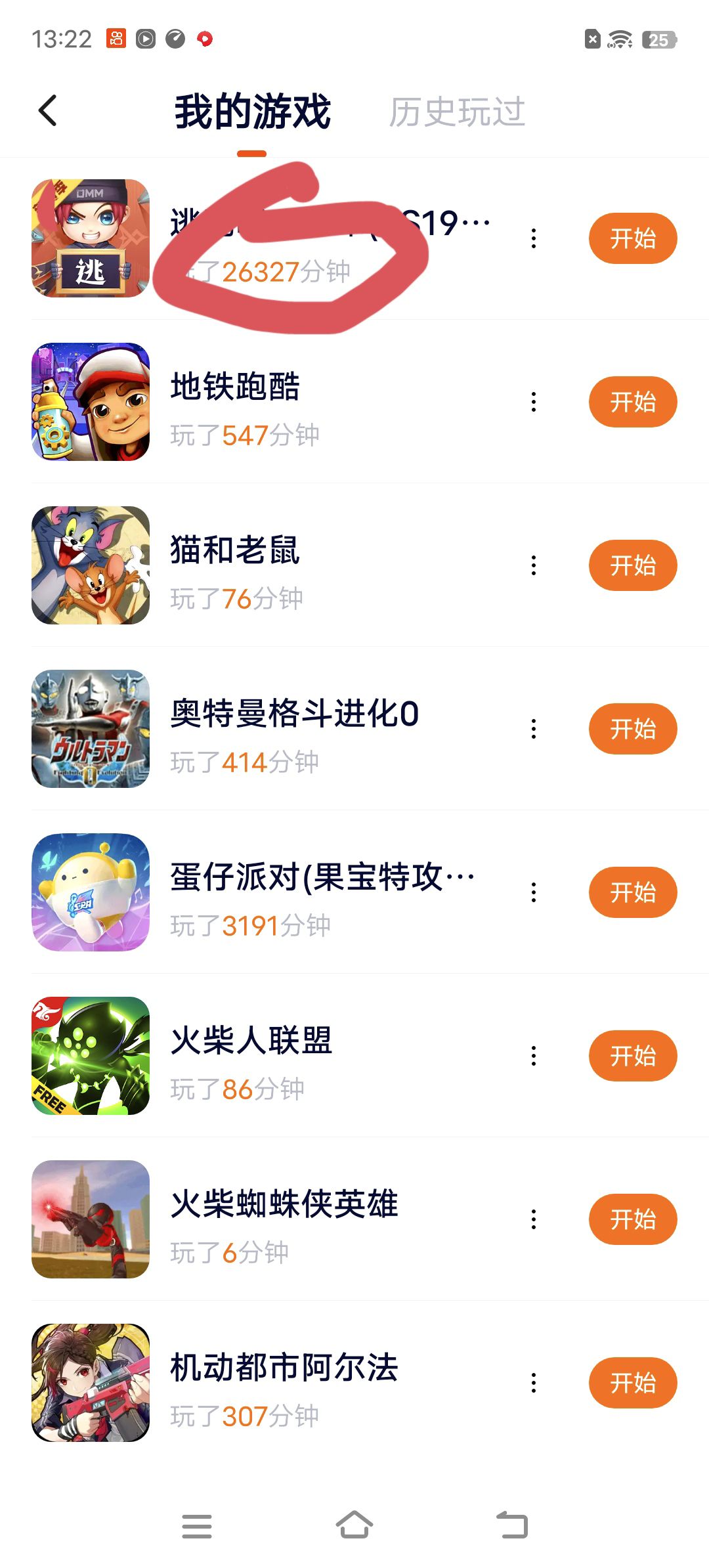
Task: Open more options for 猫和老鼠
Action: point(534,565)
